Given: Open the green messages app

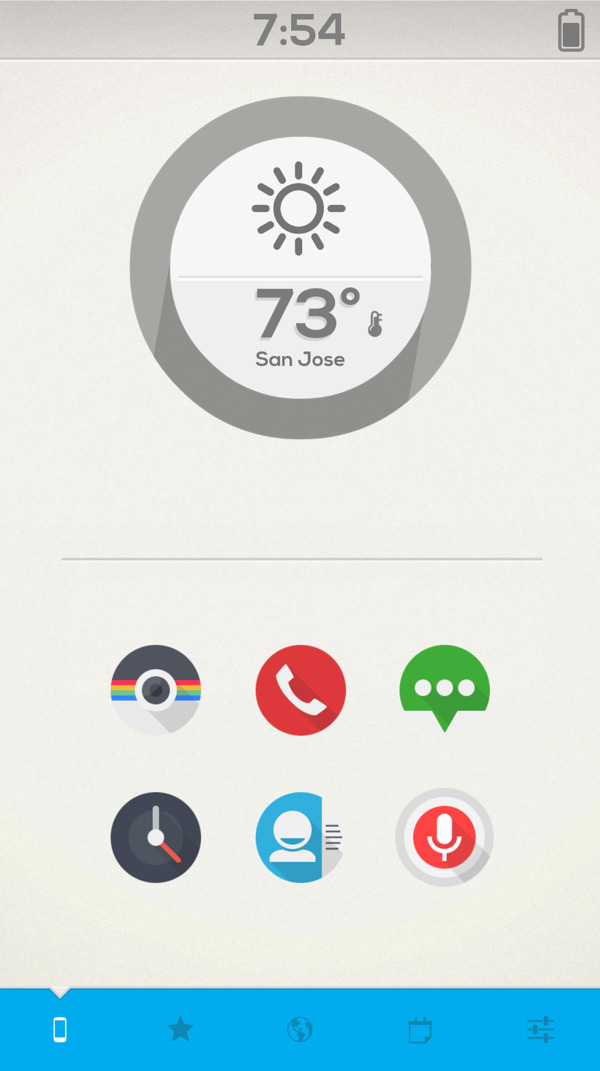Looking at the screenshot, I should coord(444,687).
